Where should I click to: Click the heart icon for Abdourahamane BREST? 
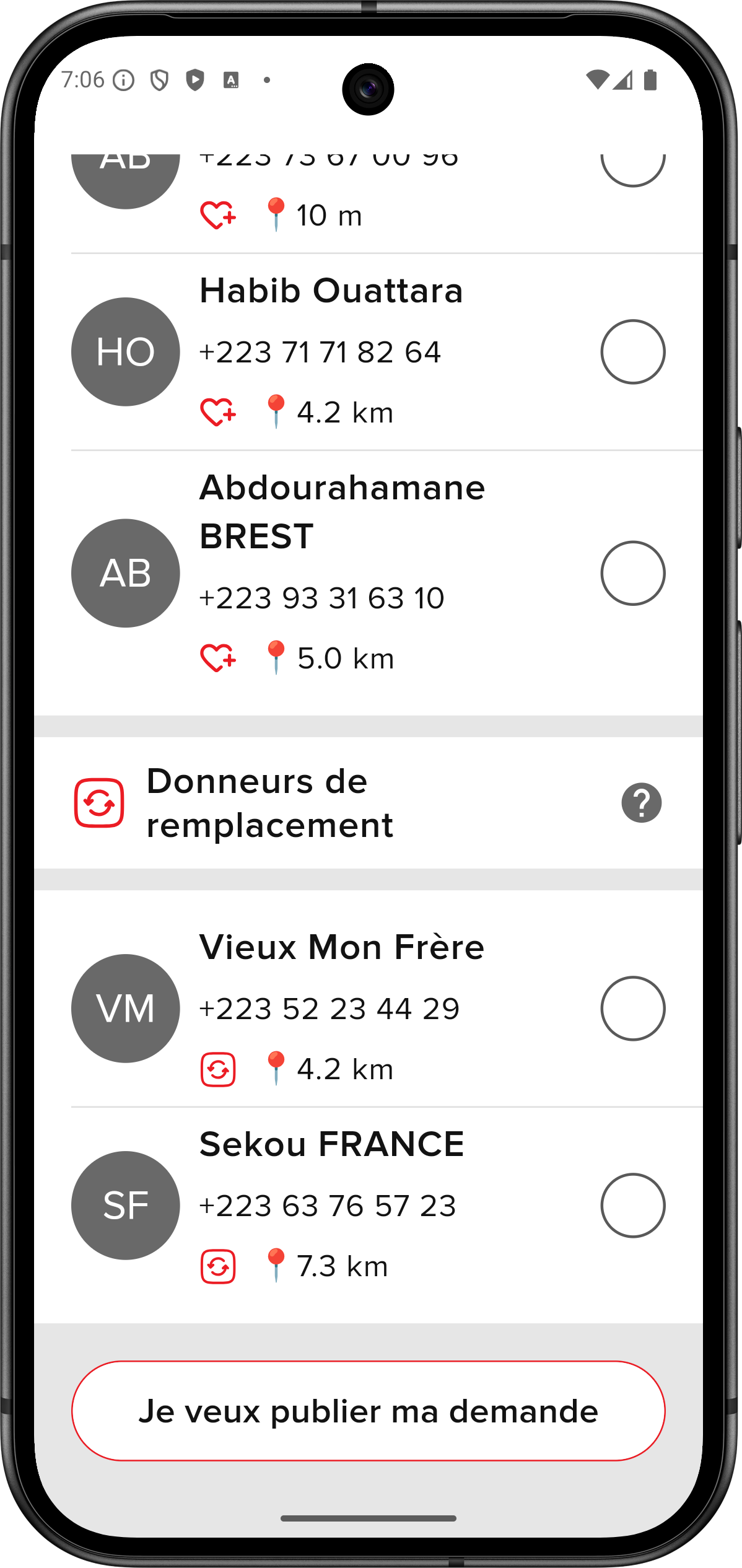click(217, 657)
